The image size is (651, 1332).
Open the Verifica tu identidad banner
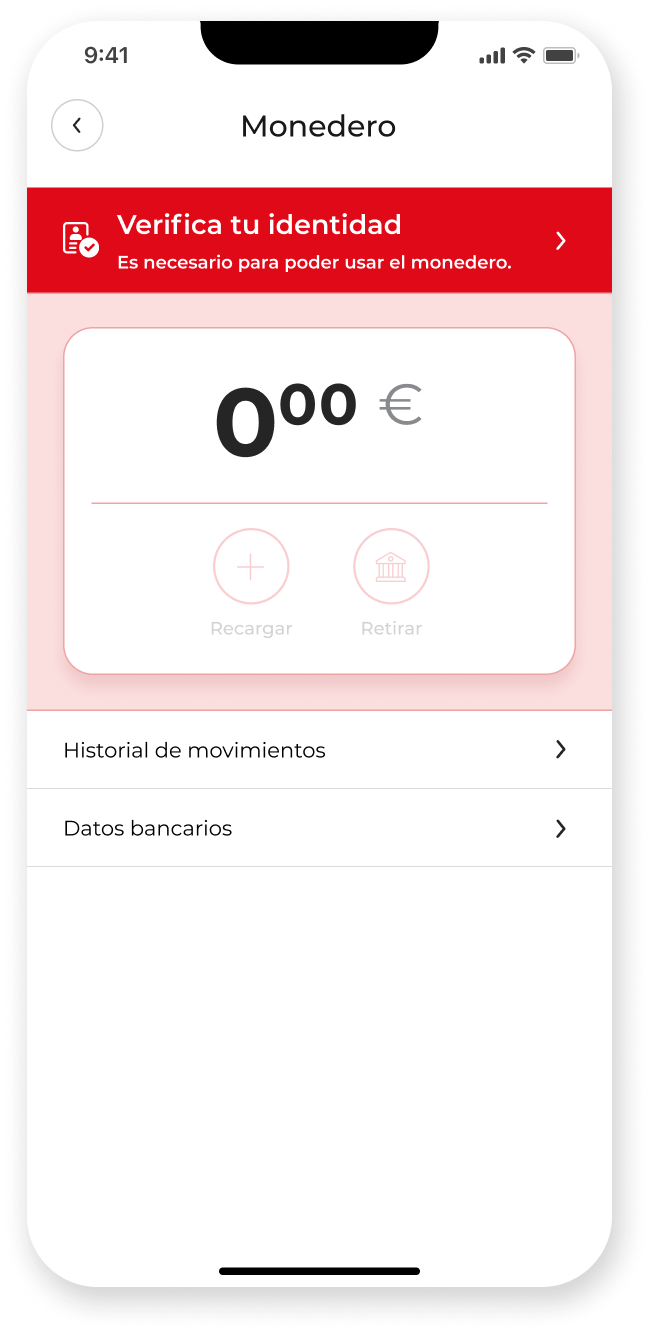(319, 240)
